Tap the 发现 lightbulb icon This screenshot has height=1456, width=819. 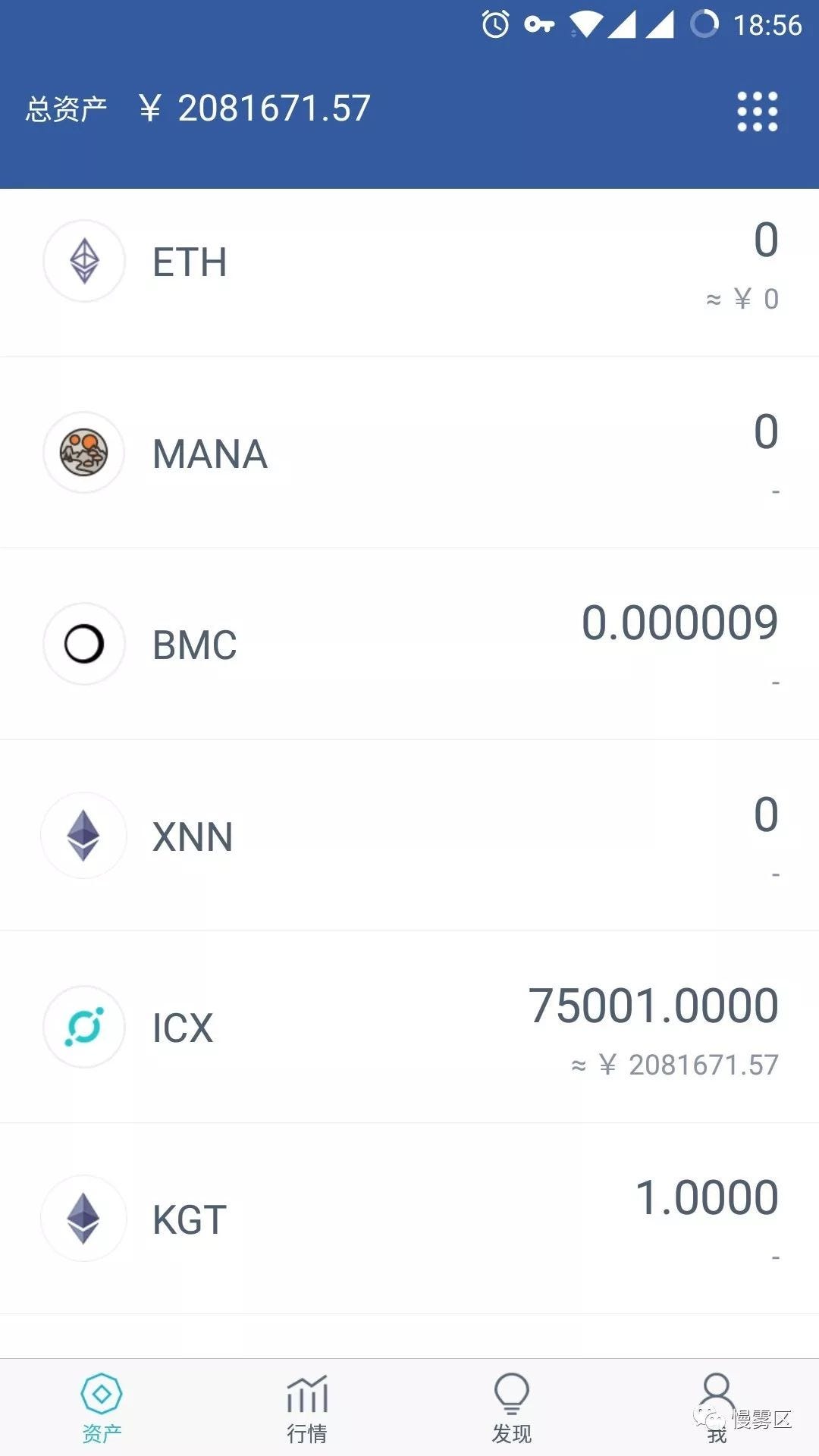point(512,1401)
